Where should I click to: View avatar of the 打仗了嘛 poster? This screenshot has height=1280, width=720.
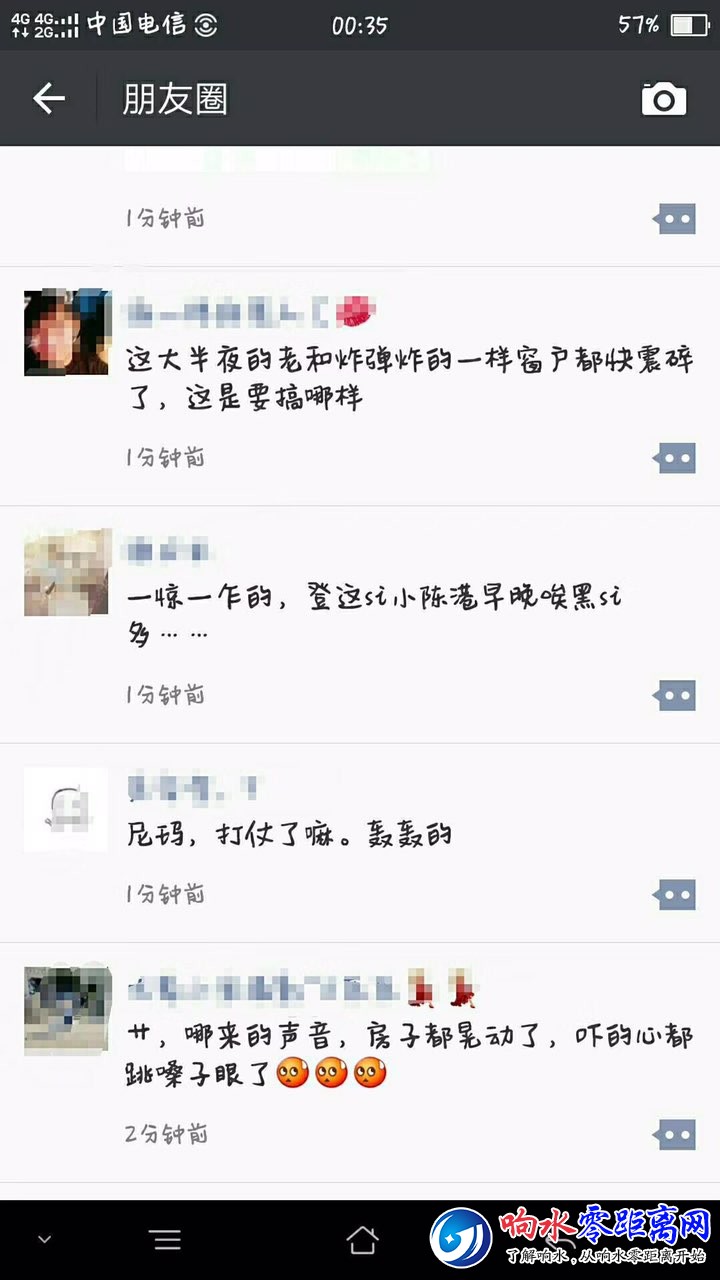(66, 810)
